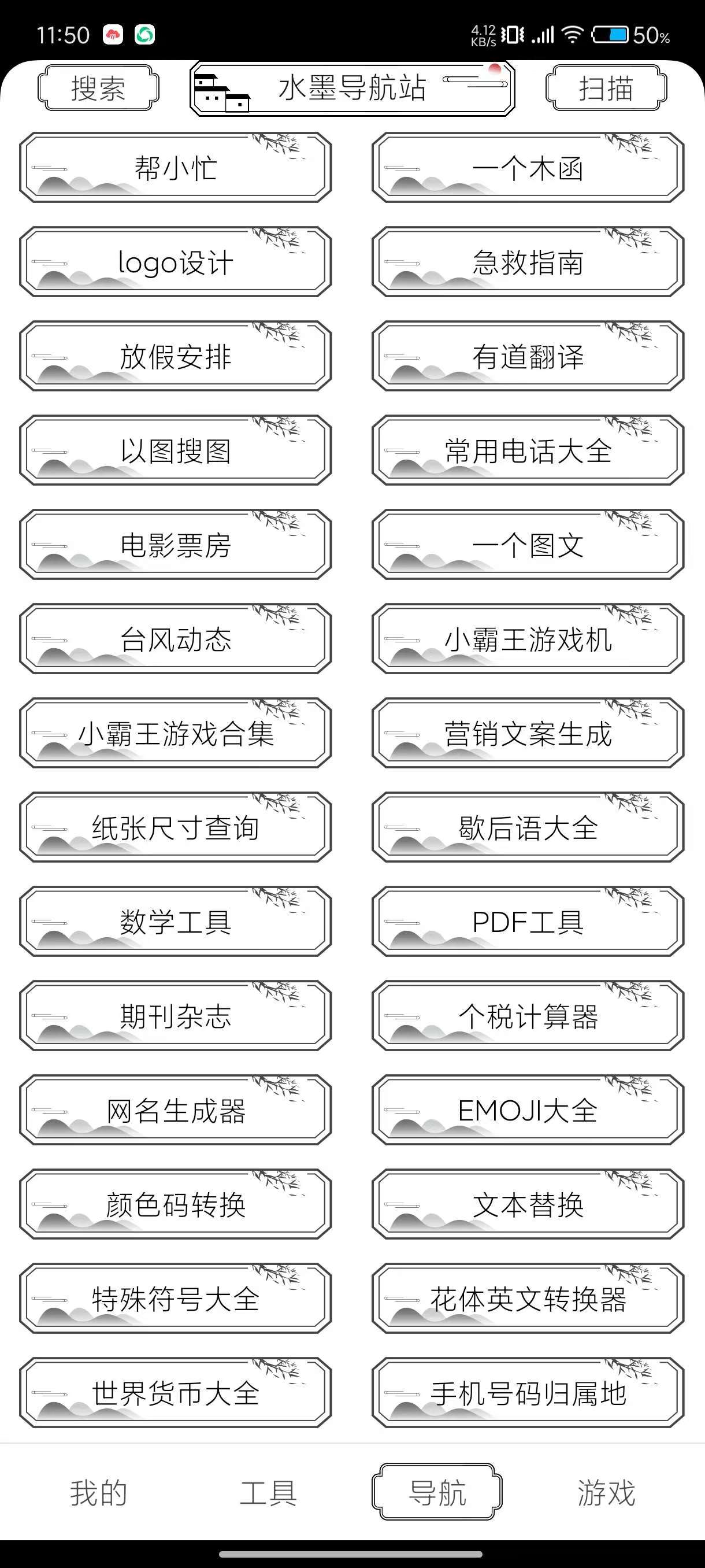Switch to the 我的 tab
This screenshot has height=1568, width=705.
(x=98, y=1492)
